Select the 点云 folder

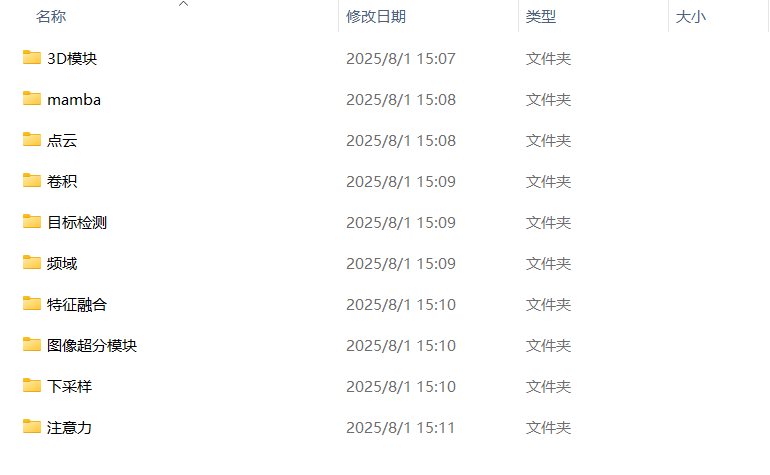[61, 141]
